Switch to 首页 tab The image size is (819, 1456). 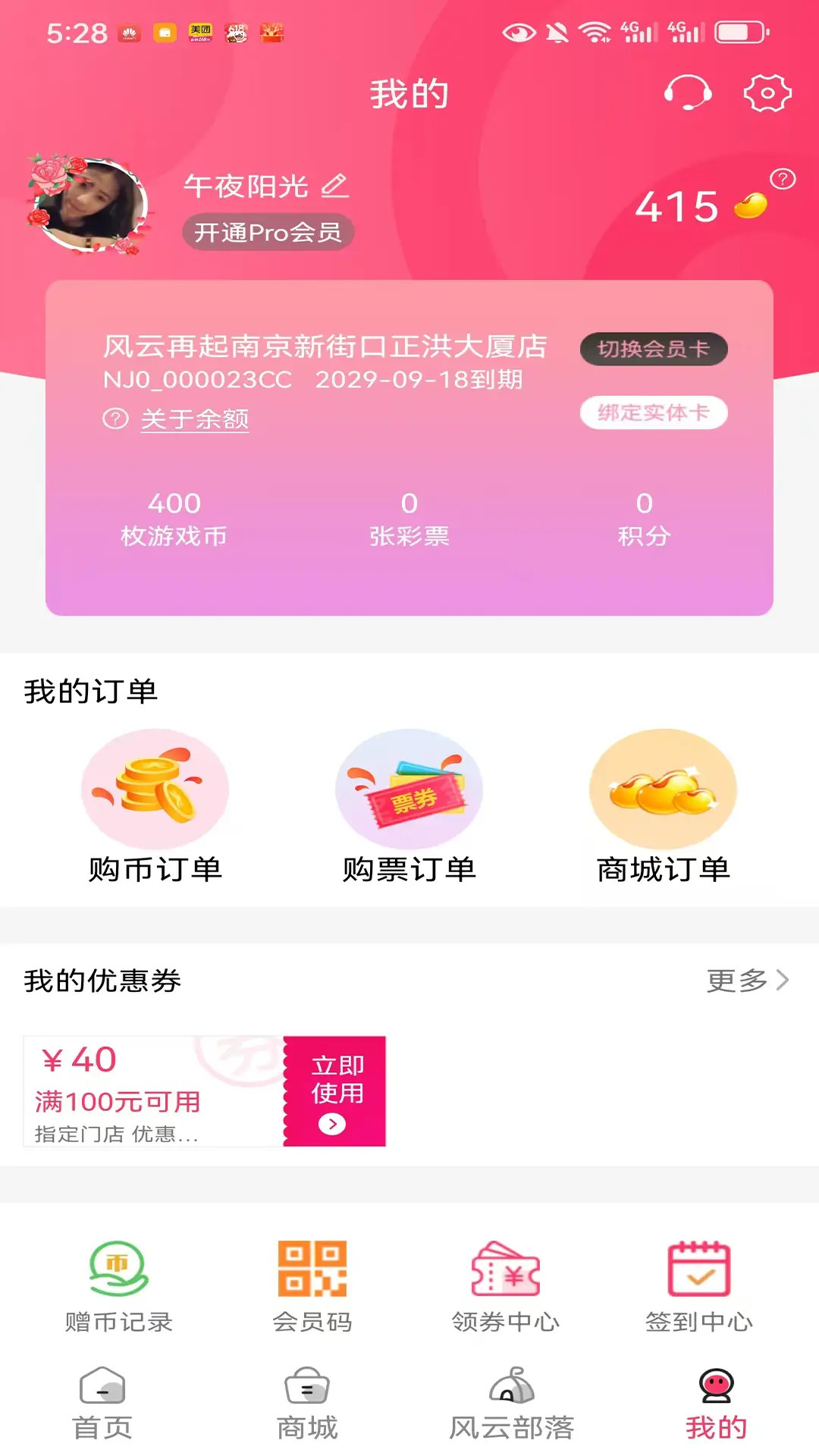102,1403
